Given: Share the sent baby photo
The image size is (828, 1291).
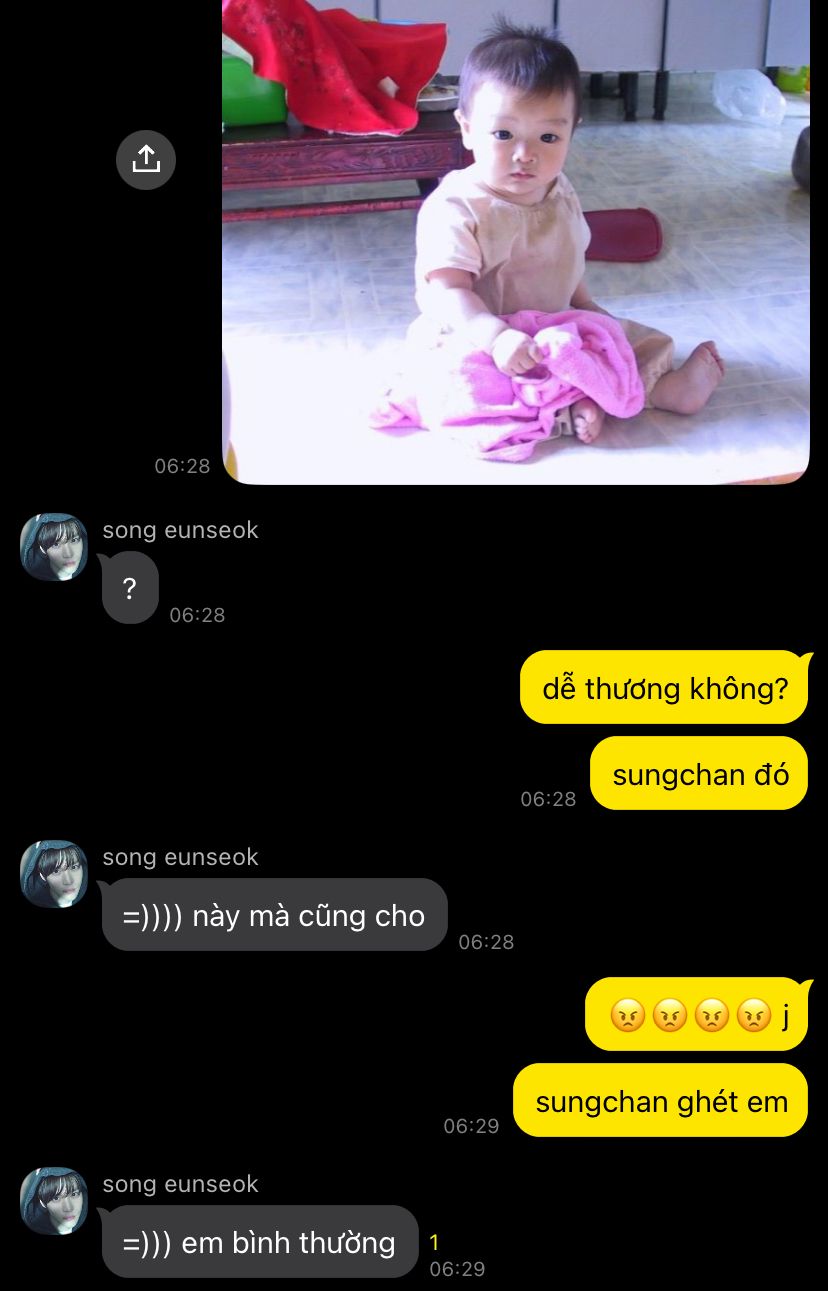Looking at the screenshot, I should point(146,159).
